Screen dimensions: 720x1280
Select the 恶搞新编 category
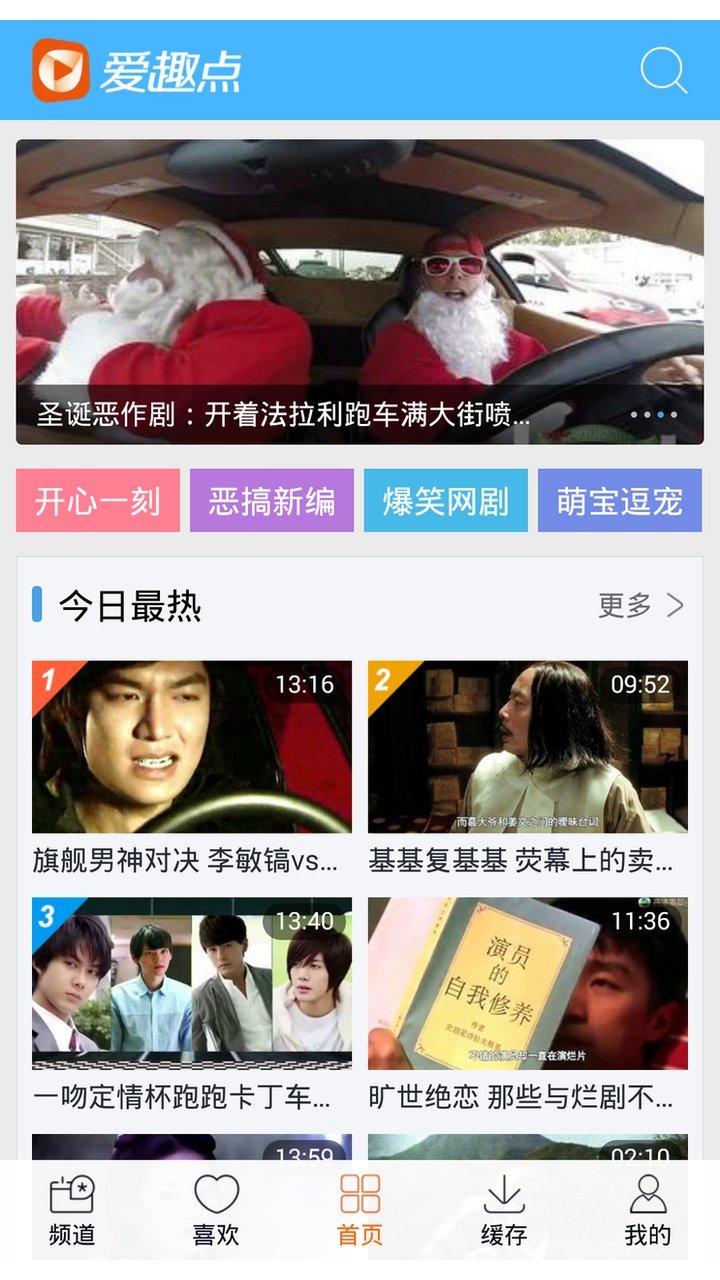[272, 500]
